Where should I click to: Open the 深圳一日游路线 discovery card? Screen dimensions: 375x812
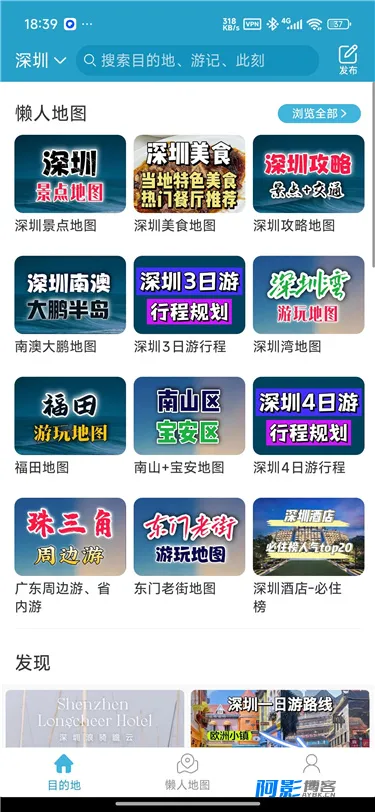pos(280,719)
